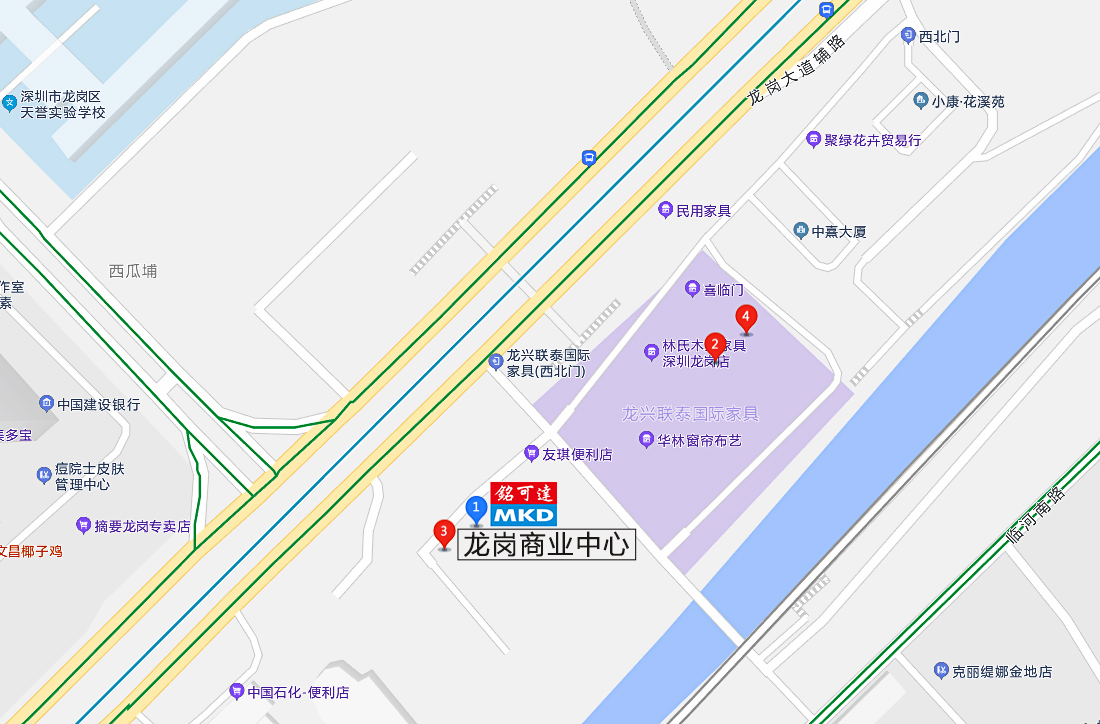Tap the bus stop icon on 龙岗大道

tap(589, 157)
